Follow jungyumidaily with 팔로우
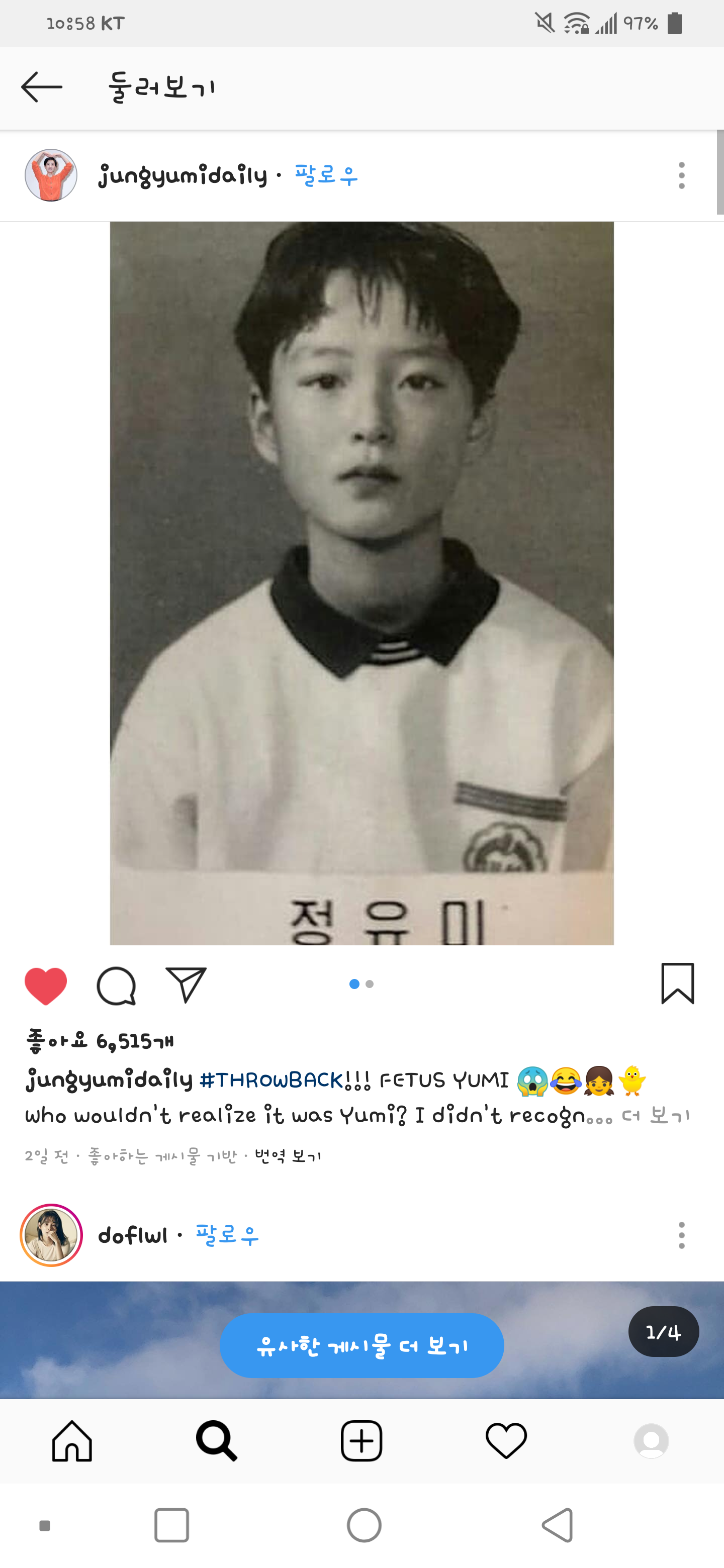724x1568 pixels. 326,175
